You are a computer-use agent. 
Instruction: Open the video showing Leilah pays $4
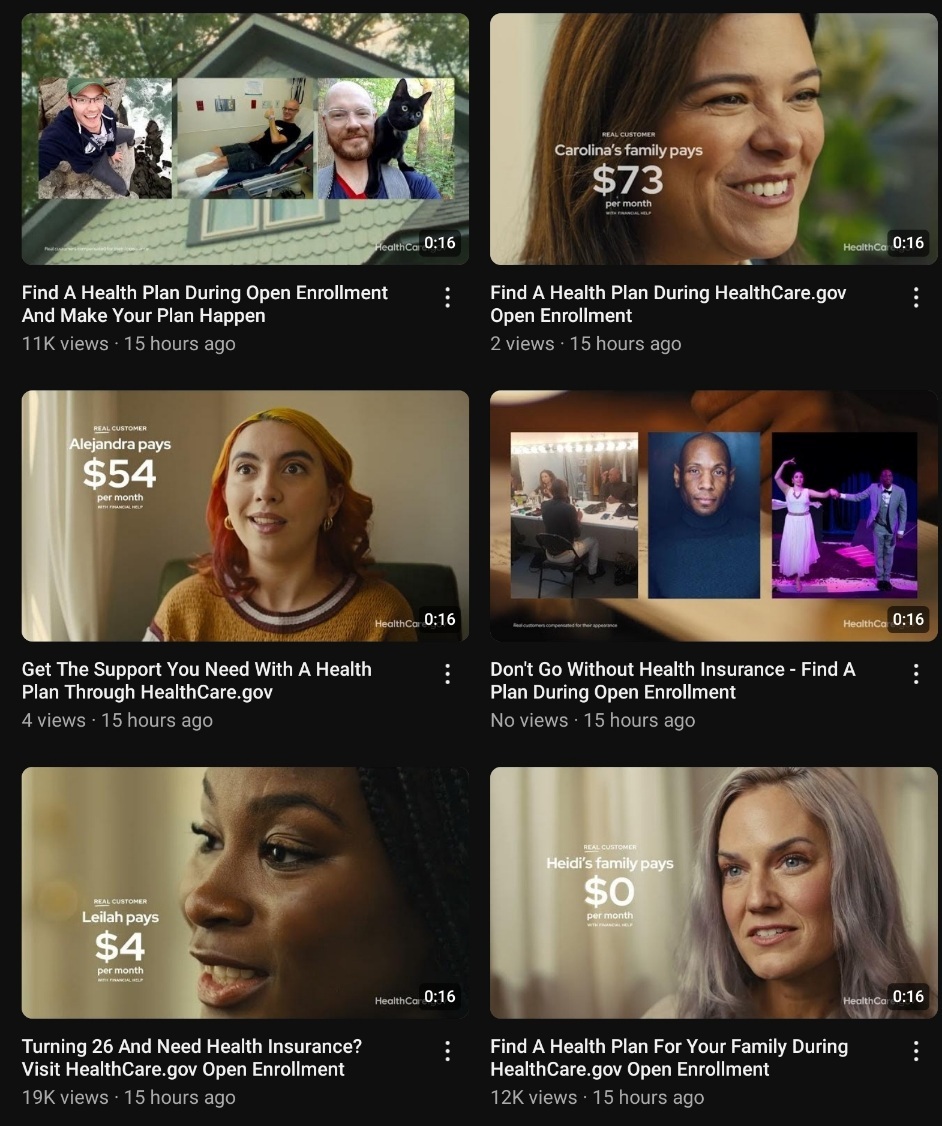pyautogui.click(x=245, y=892)
